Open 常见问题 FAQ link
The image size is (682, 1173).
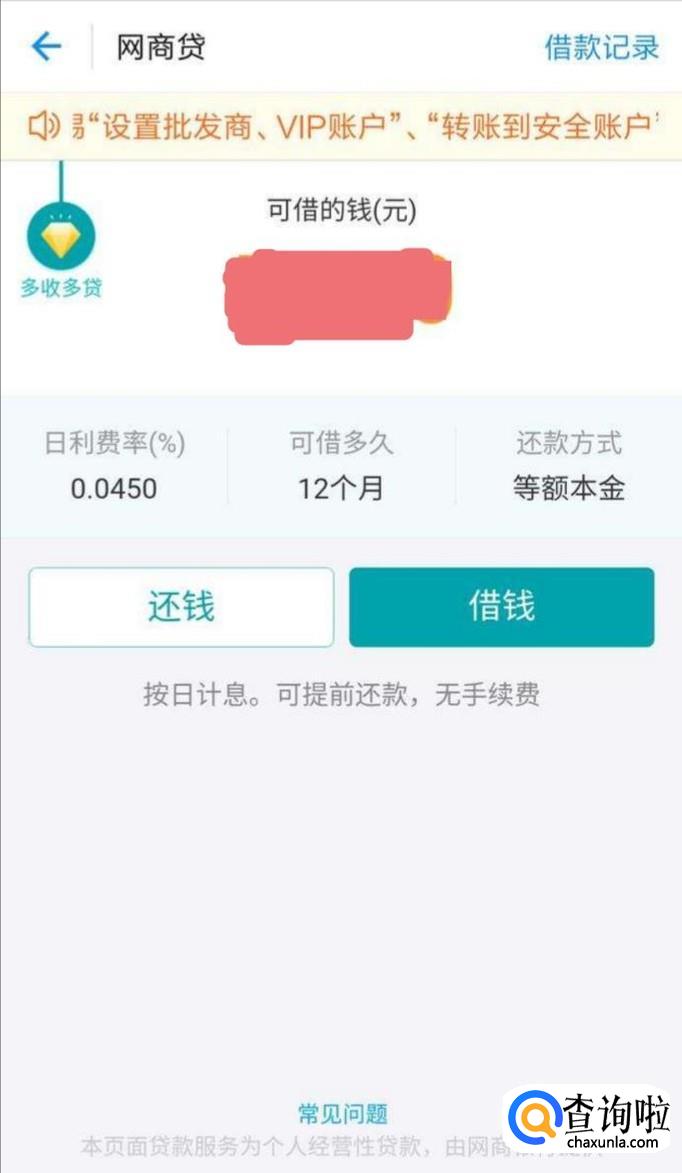[x=342, y=1113]
